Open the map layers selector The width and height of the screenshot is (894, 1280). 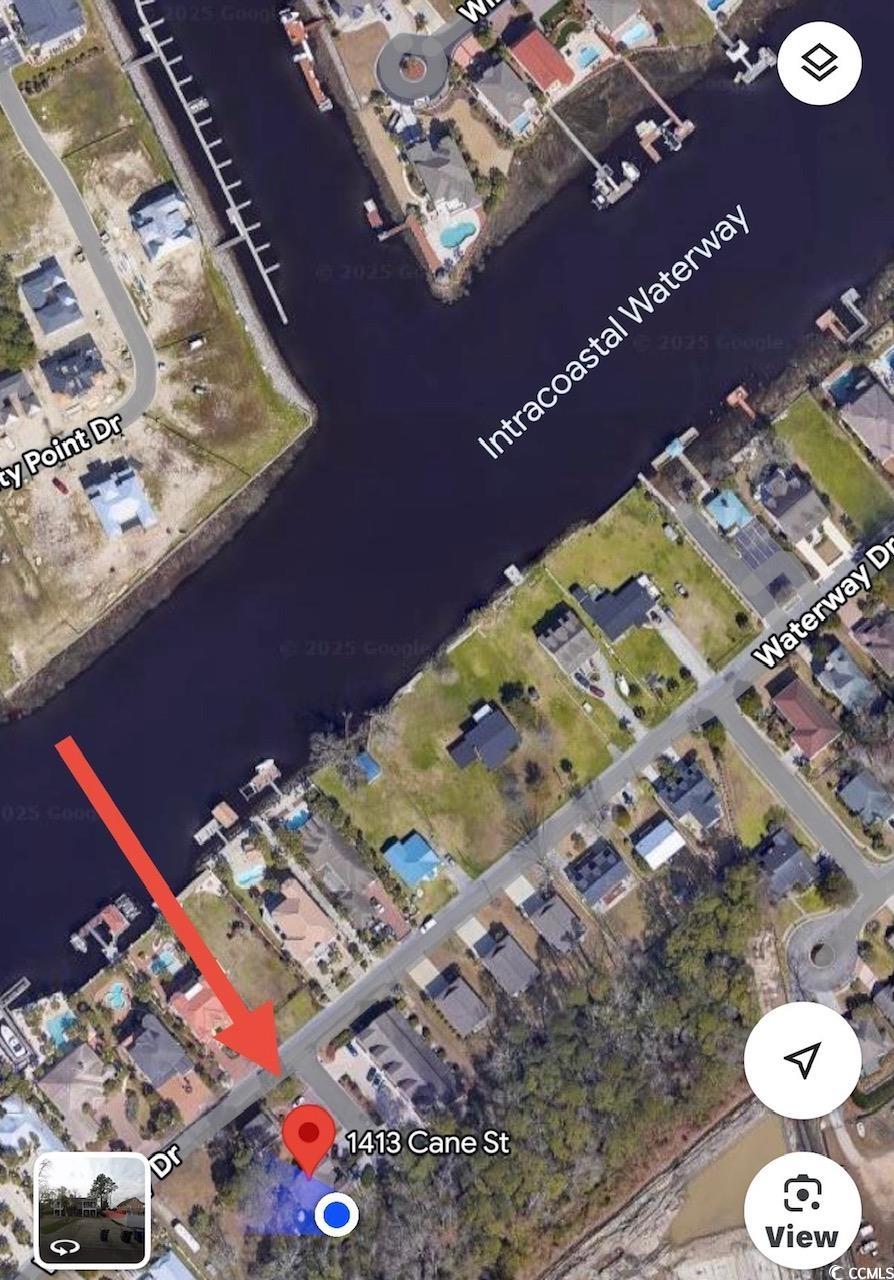(819, 63)
